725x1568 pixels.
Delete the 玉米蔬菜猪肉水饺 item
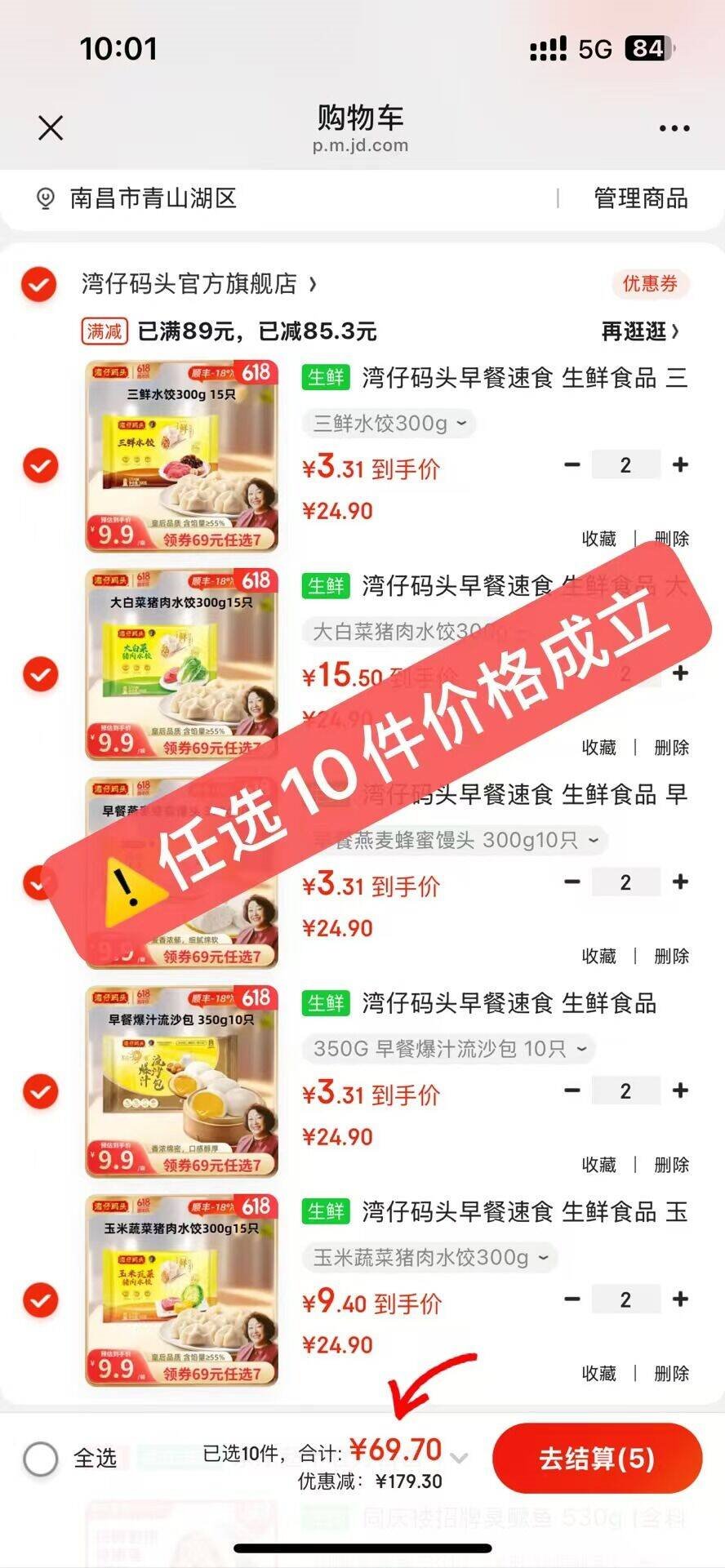(x=671, y=1374)
